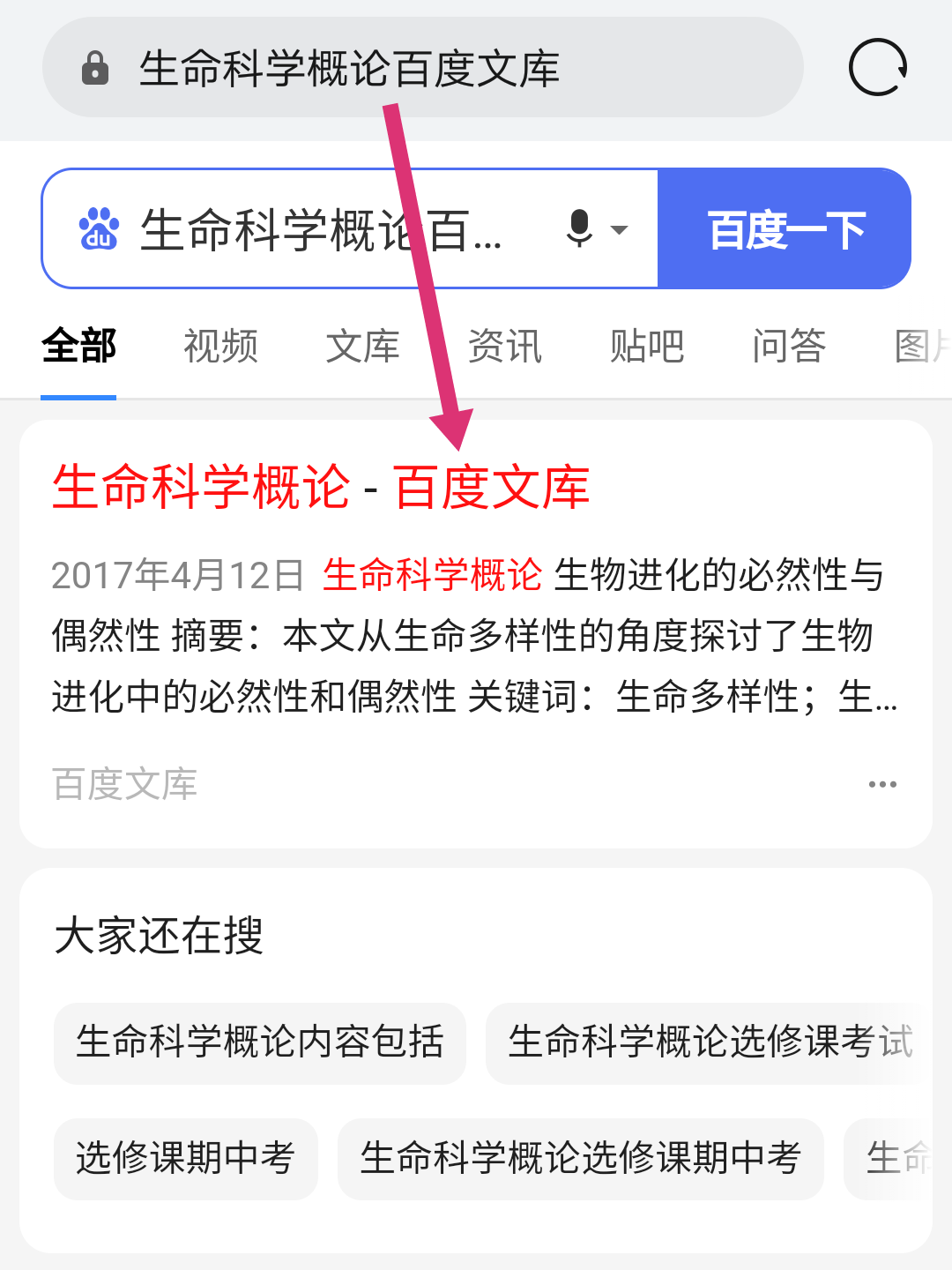Switch to the 资讯 tab

click(504, 346)
